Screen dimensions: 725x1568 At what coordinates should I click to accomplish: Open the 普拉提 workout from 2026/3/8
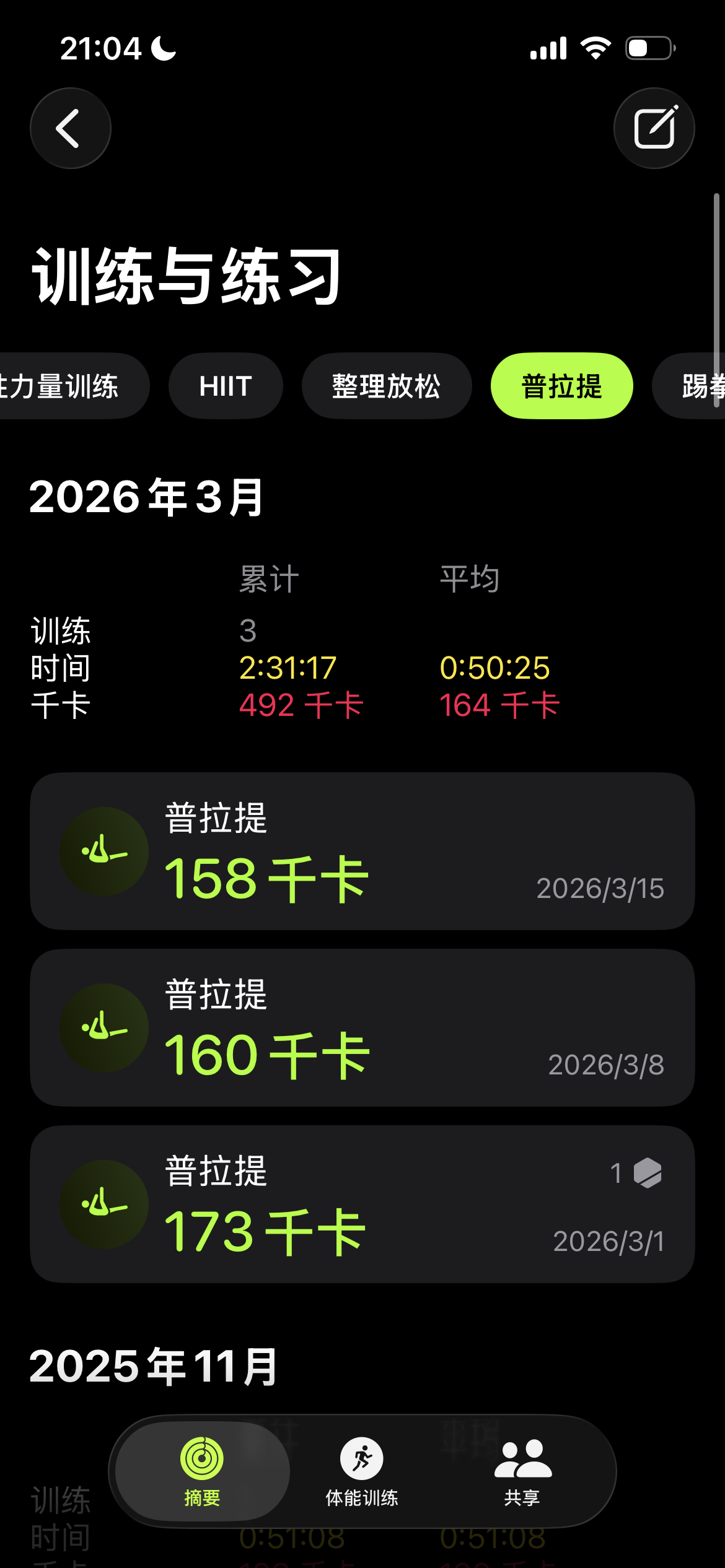tap(362, 1027)
